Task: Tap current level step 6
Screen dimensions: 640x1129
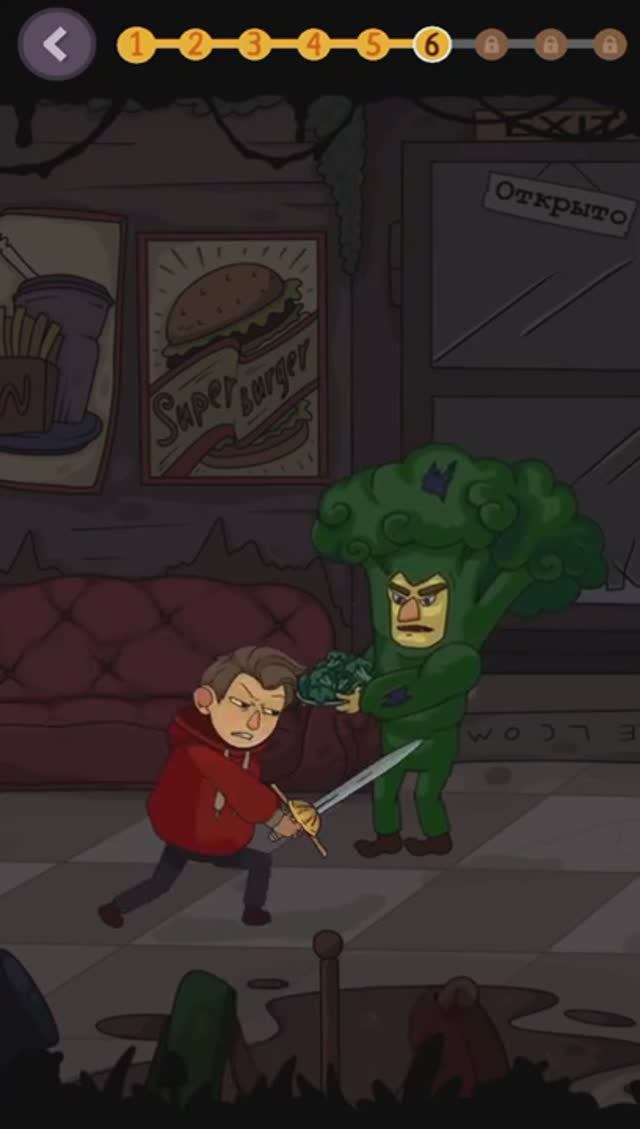Action: point(432,44)
